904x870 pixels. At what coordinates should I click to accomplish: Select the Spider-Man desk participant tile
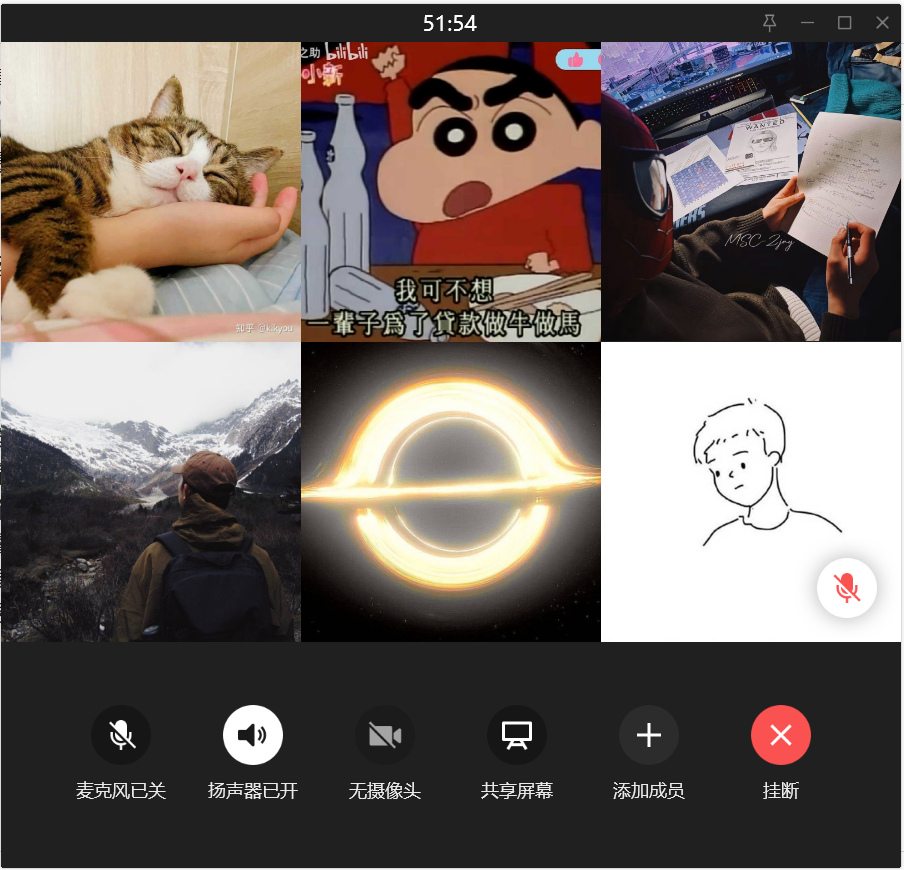coord(750,192)
